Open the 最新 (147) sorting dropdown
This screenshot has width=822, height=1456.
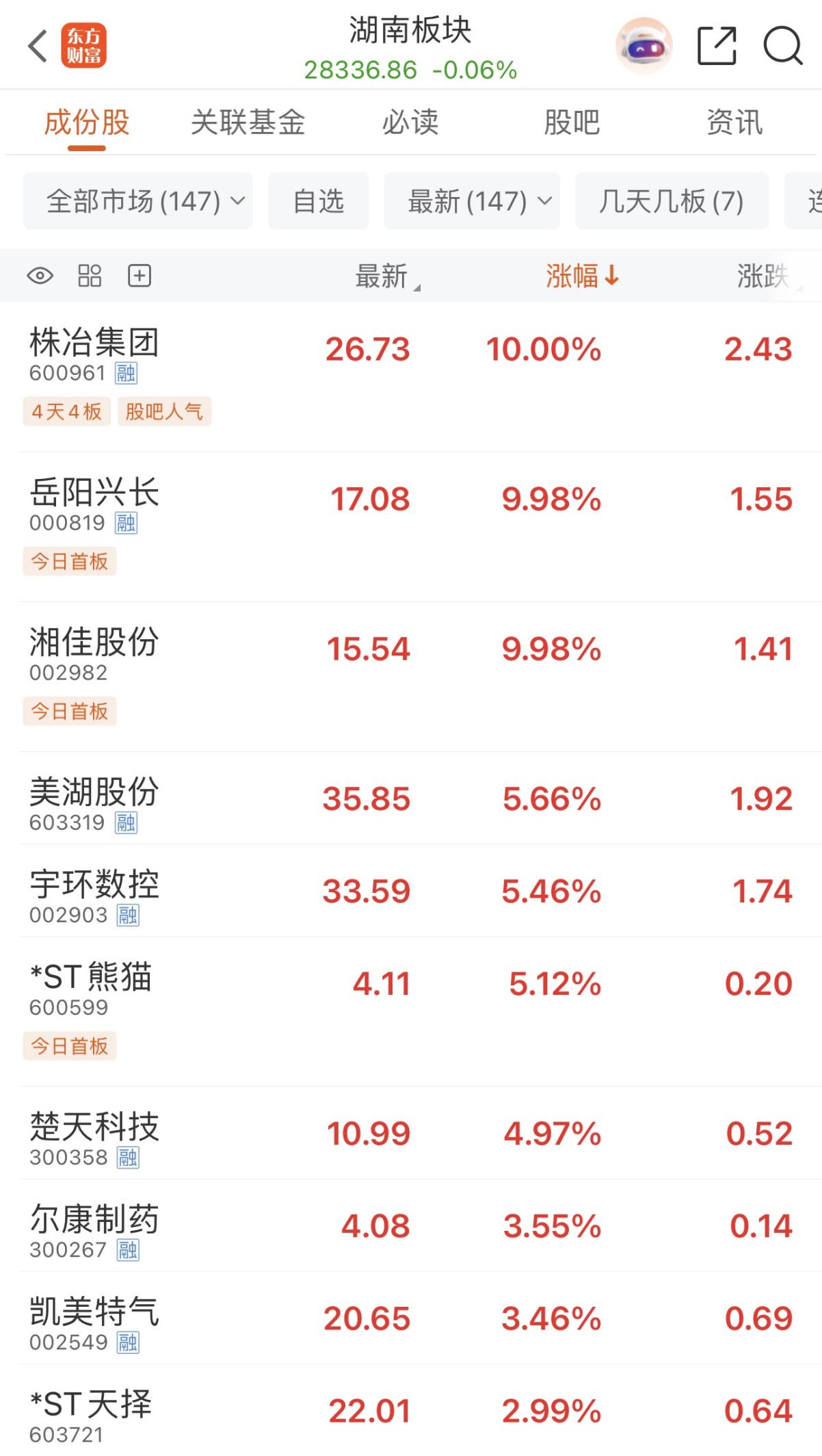[472, 200]
